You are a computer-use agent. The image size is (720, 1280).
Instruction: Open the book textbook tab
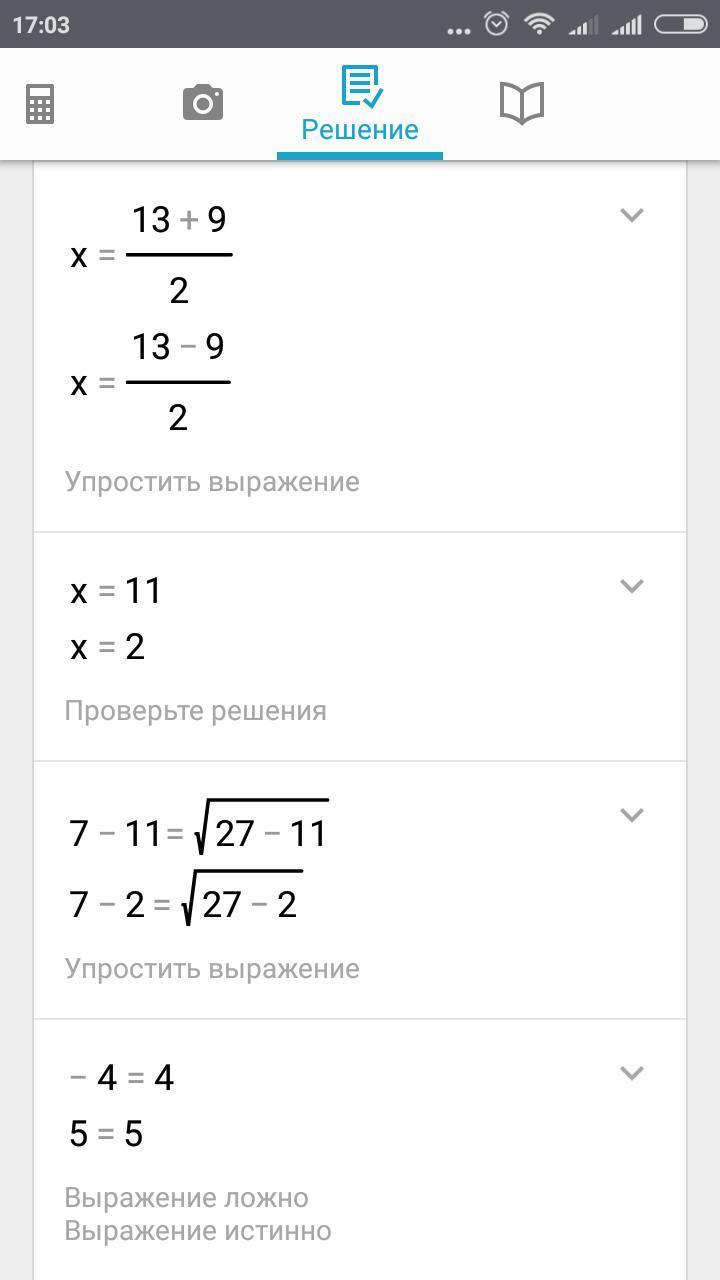[521, 103]
